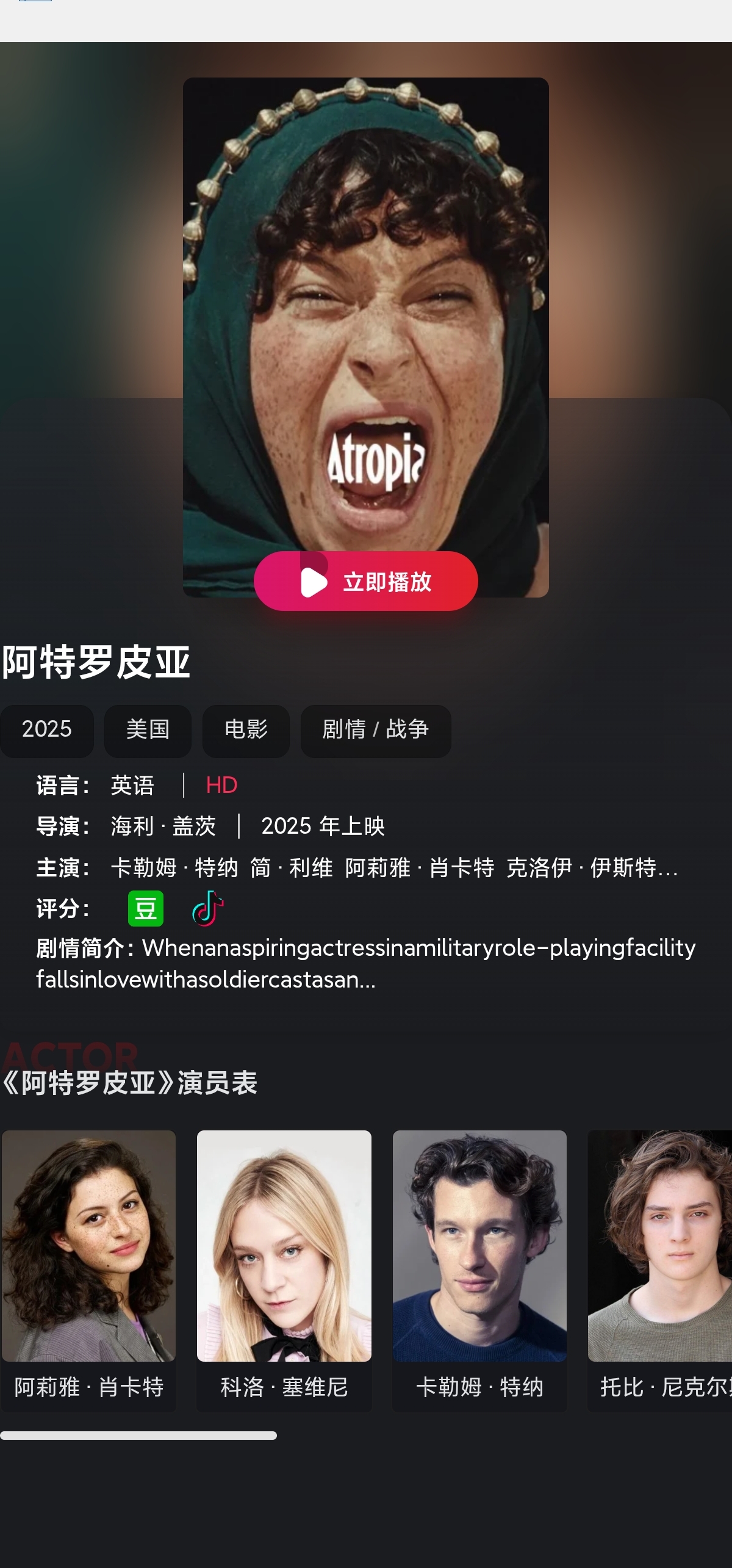Open the TikTok rating icon

tap(207, 909)
